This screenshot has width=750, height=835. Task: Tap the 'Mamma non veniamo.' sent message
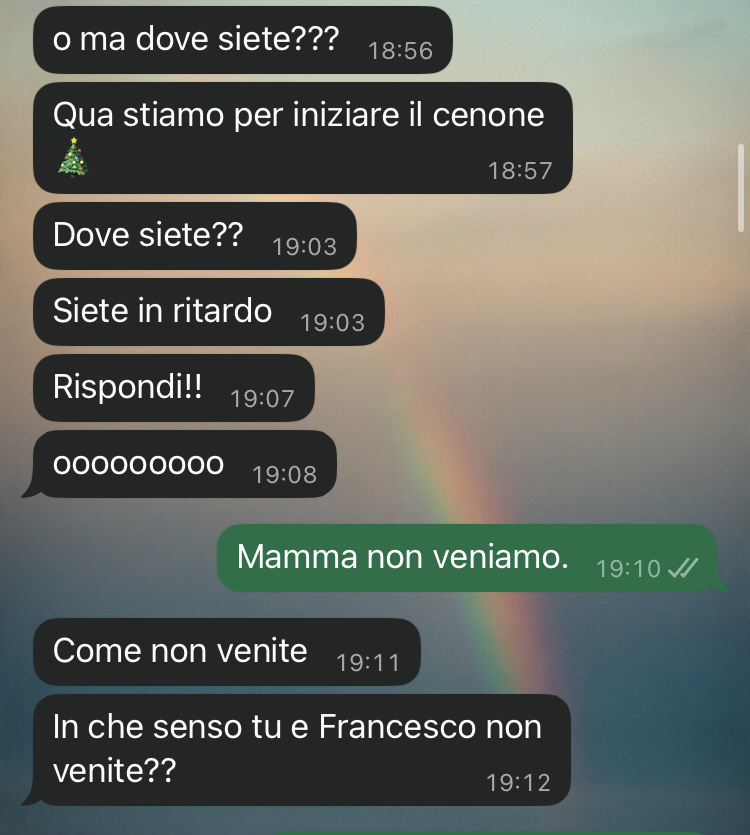tap(466, 558)
